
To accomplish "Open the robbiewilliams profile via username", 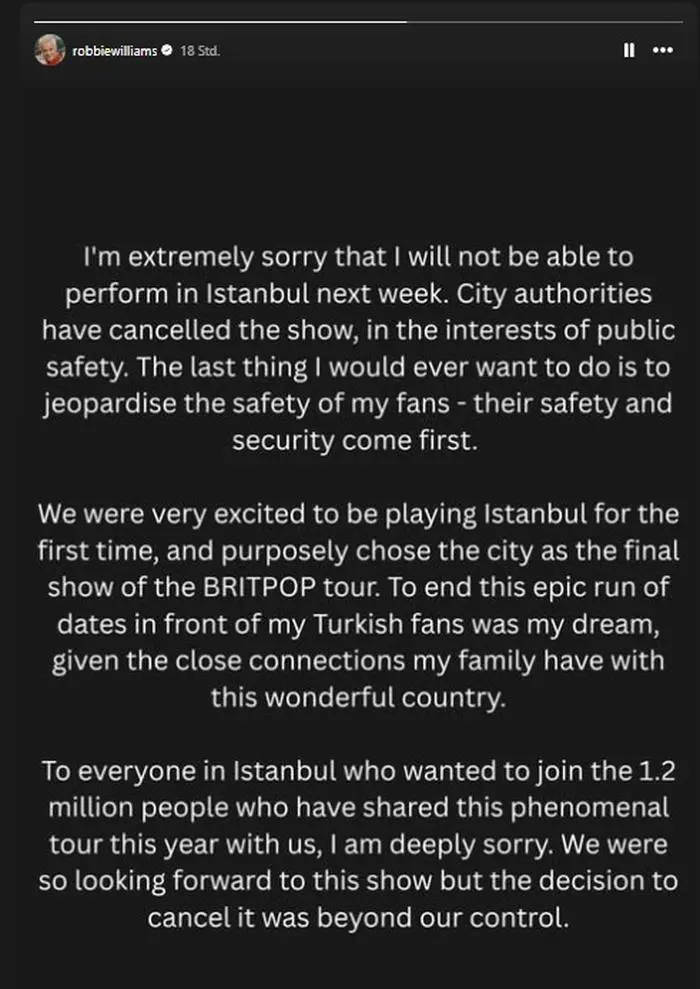I will point(115,51).
